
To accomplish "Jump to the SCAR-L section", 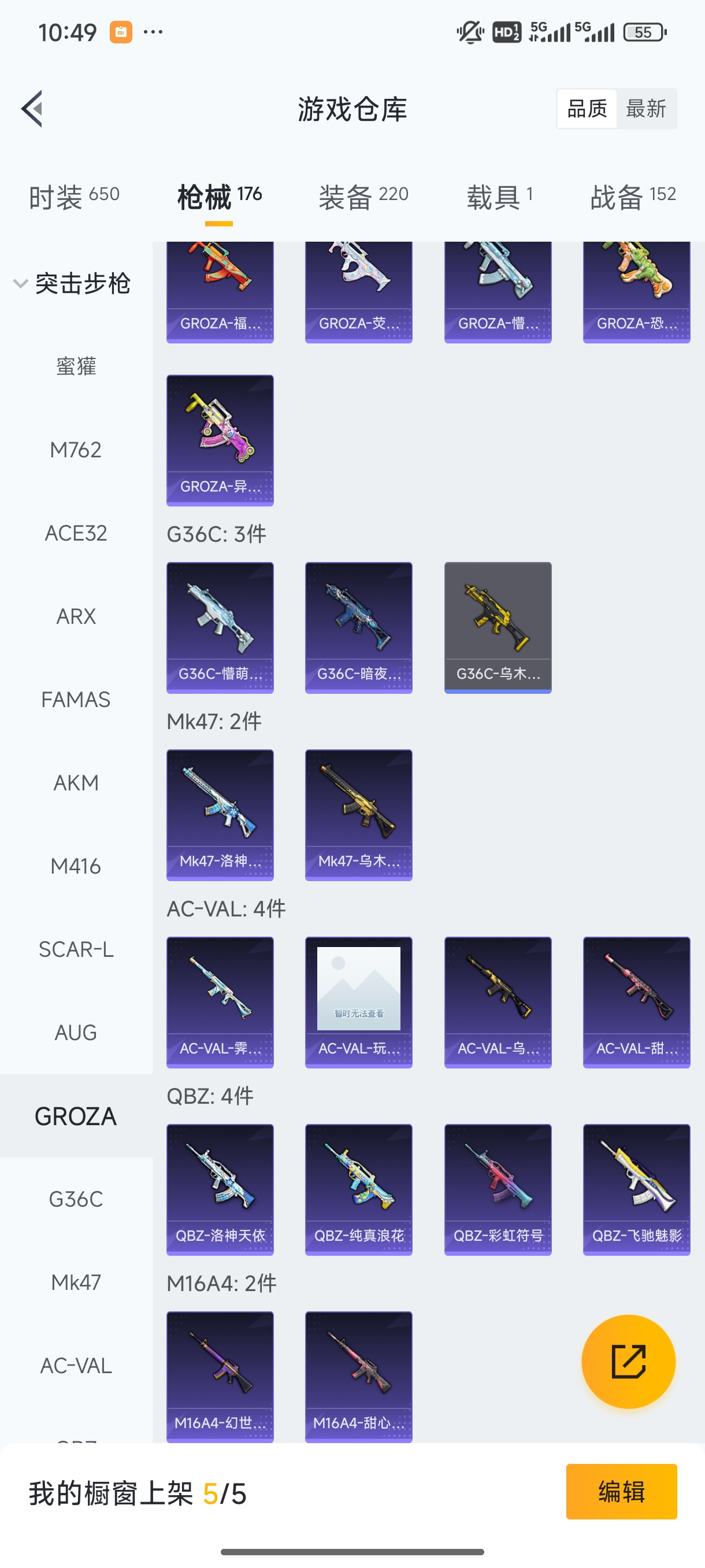I will 76,949.
